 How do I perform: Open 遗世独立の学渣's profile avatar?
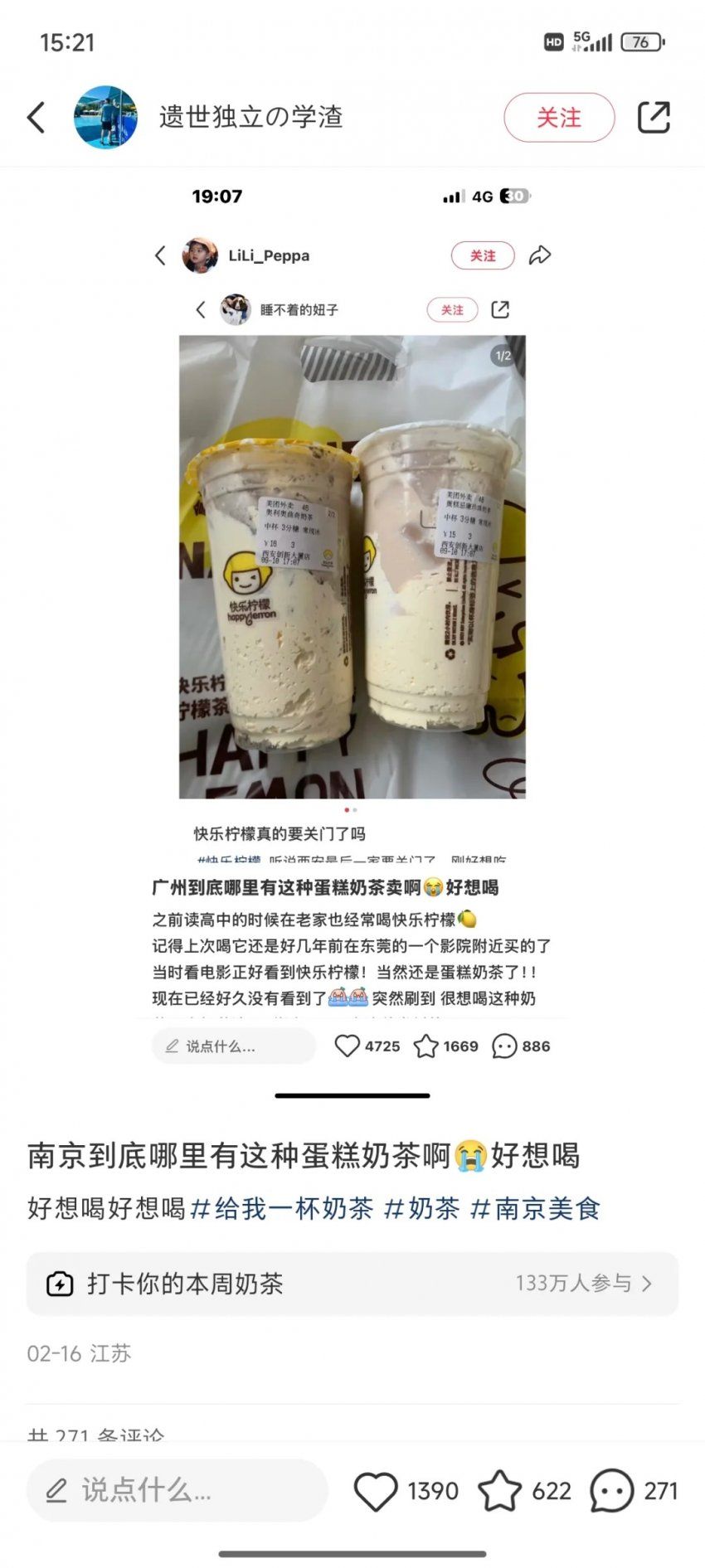click(105, 117)
